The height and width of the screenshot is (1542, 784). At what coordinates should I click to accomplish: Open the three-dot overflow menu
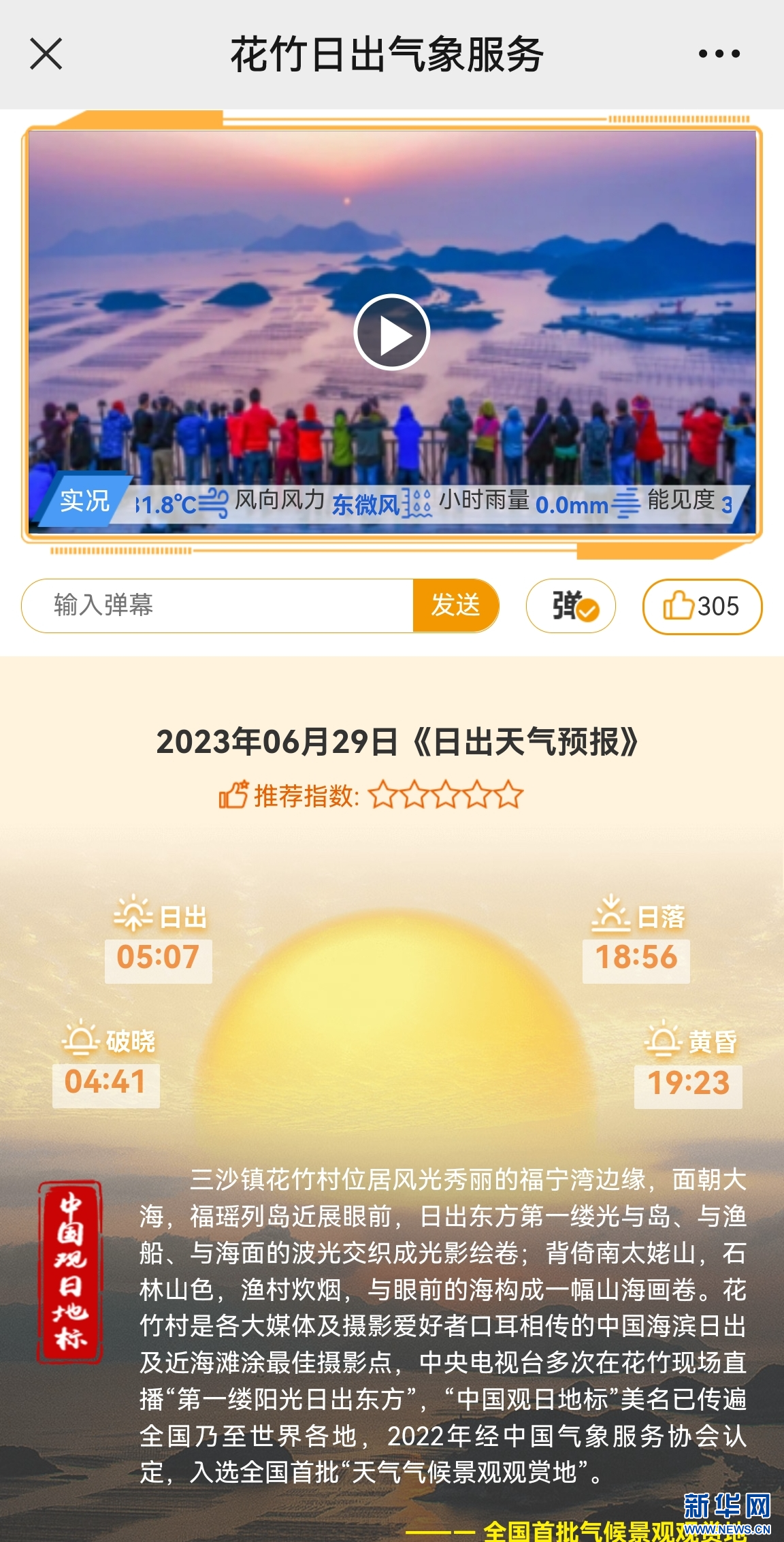(x=719, y=54)
